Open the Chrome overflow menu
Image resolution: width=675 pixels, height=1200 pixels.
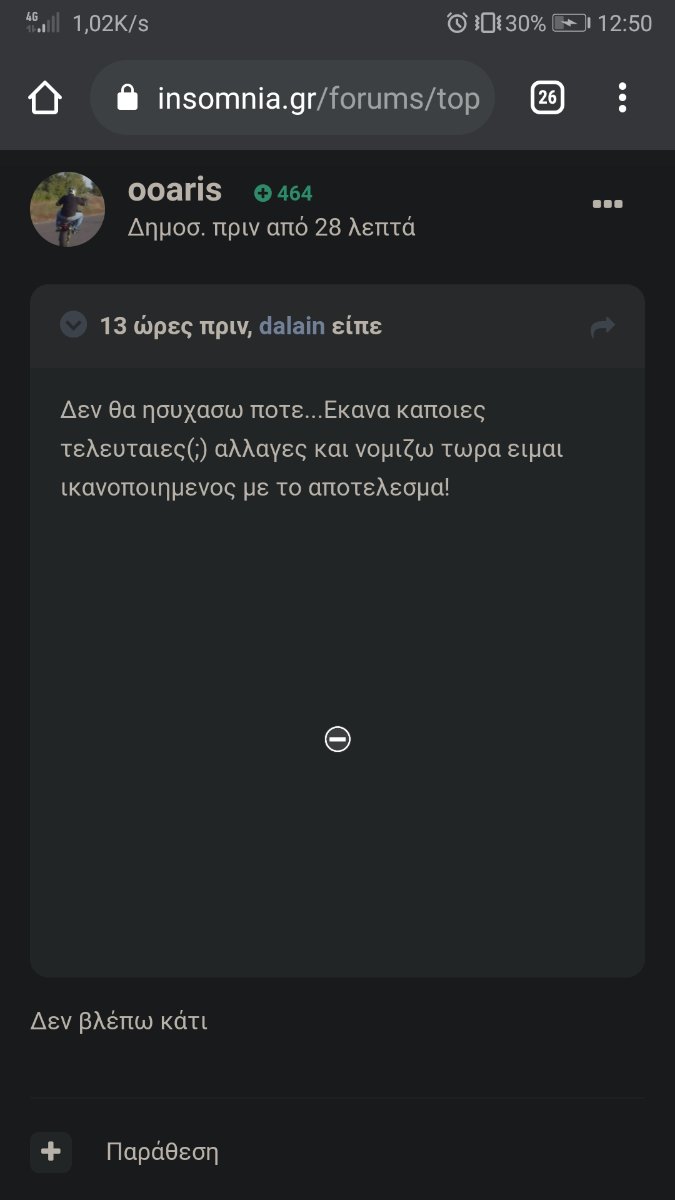pyautogui.click(x=622, y=97)
